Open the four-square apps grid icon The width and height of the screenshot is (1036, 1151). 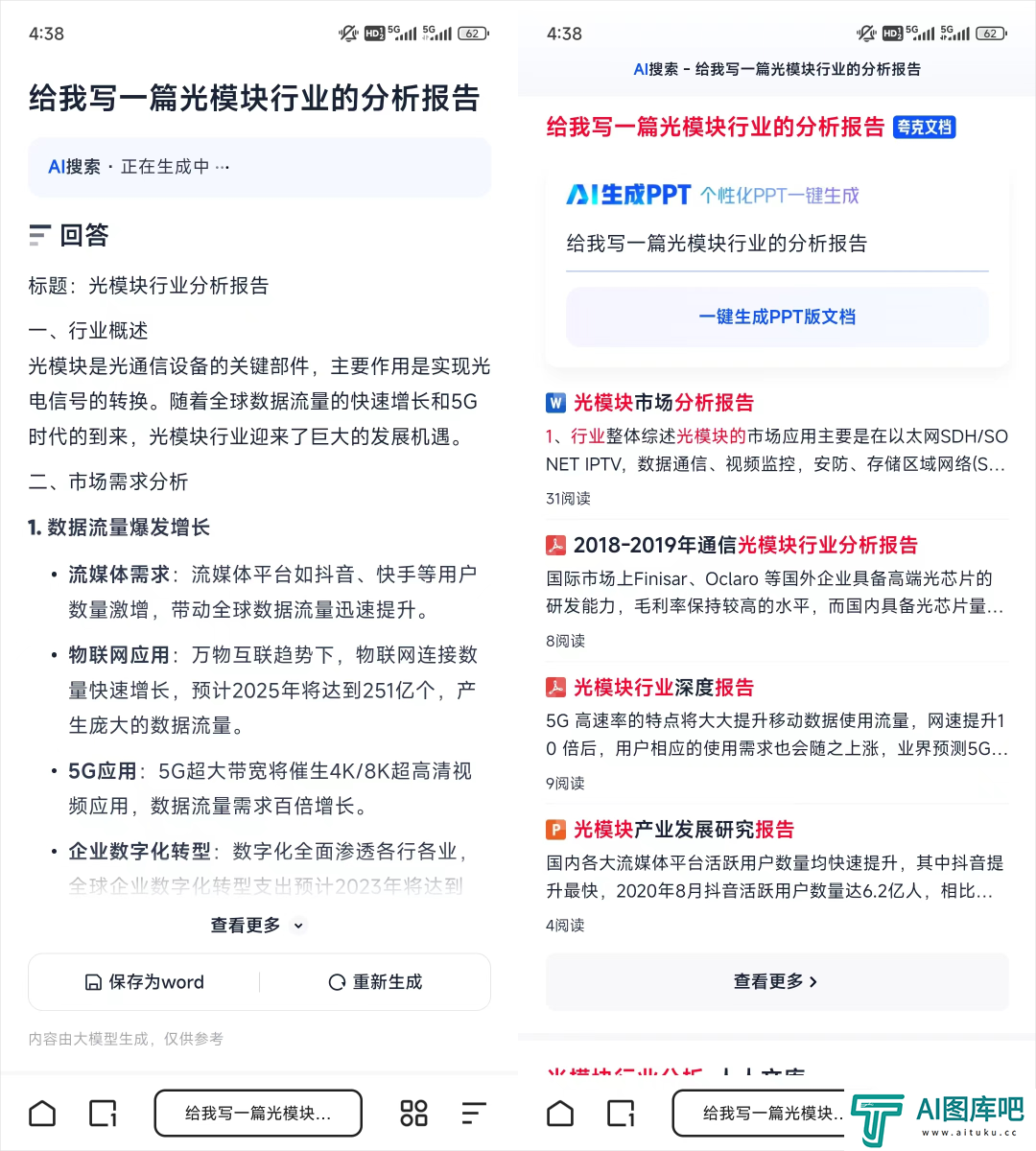click(413, 1114)
